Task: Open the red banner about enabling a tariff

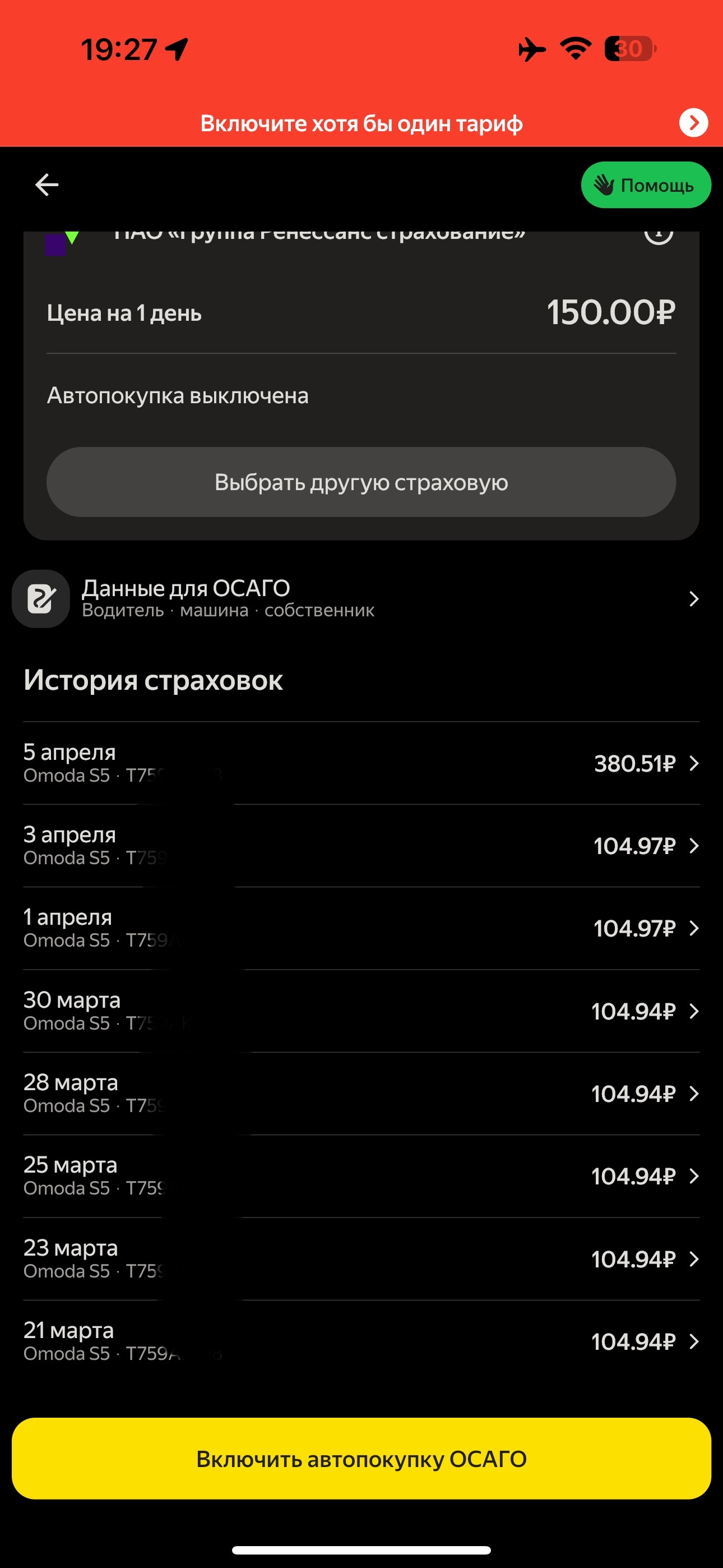Action: point(361,123)
